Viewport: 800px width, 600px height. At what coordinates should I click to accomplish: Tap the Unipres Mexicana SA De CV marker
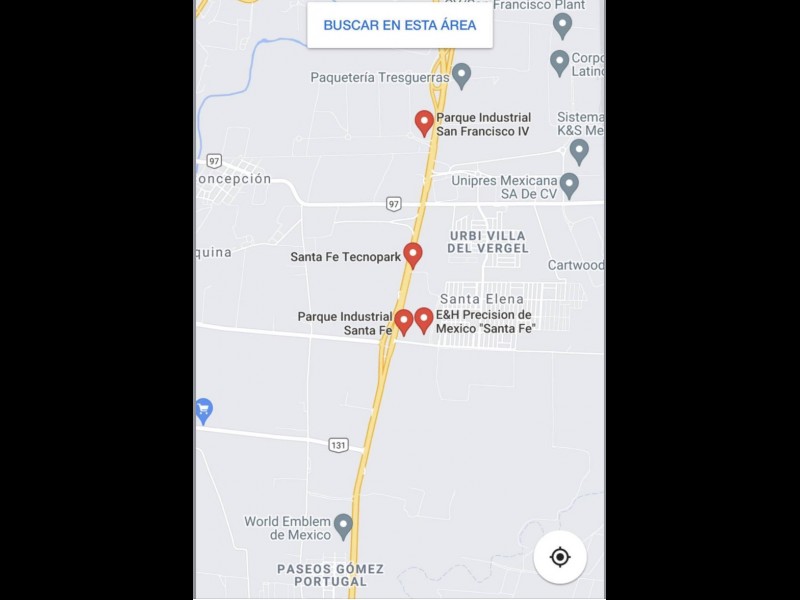coord(569,184)
